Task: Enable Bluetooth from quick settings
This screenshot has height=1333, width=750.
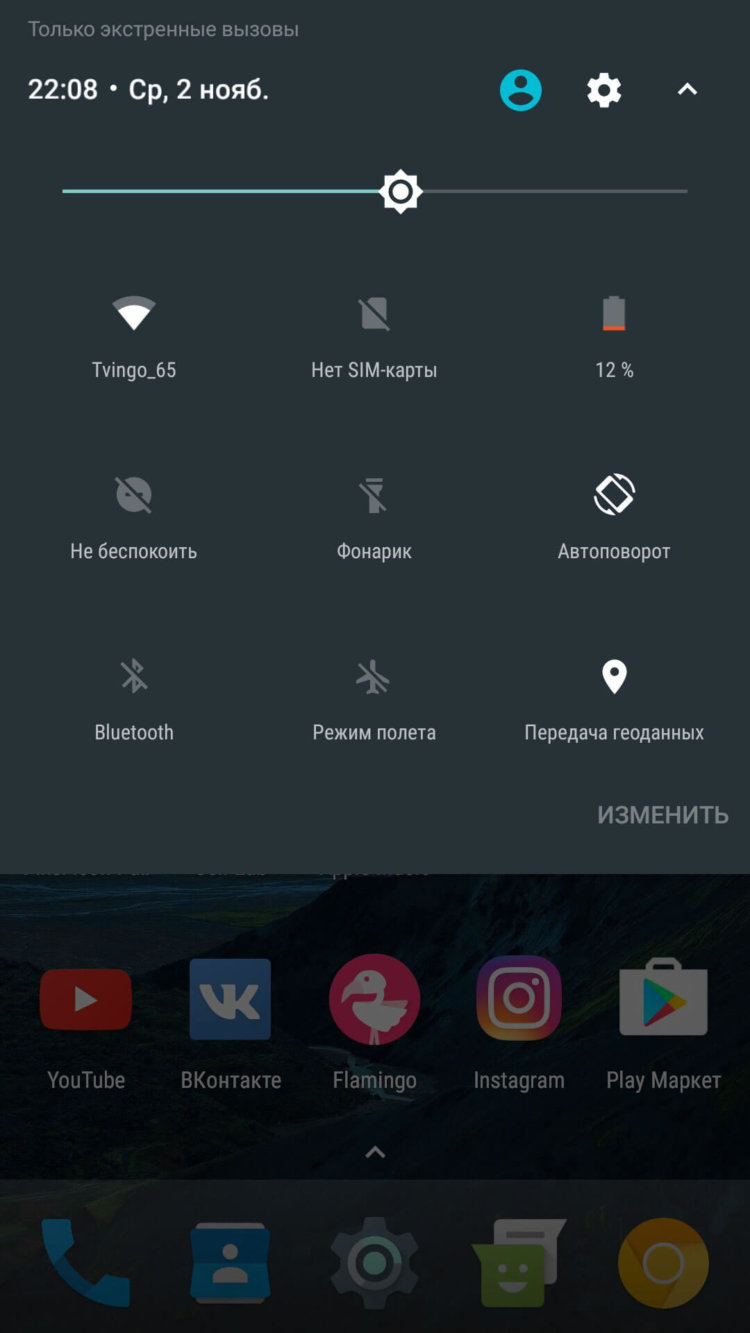Action: [134, 674]
